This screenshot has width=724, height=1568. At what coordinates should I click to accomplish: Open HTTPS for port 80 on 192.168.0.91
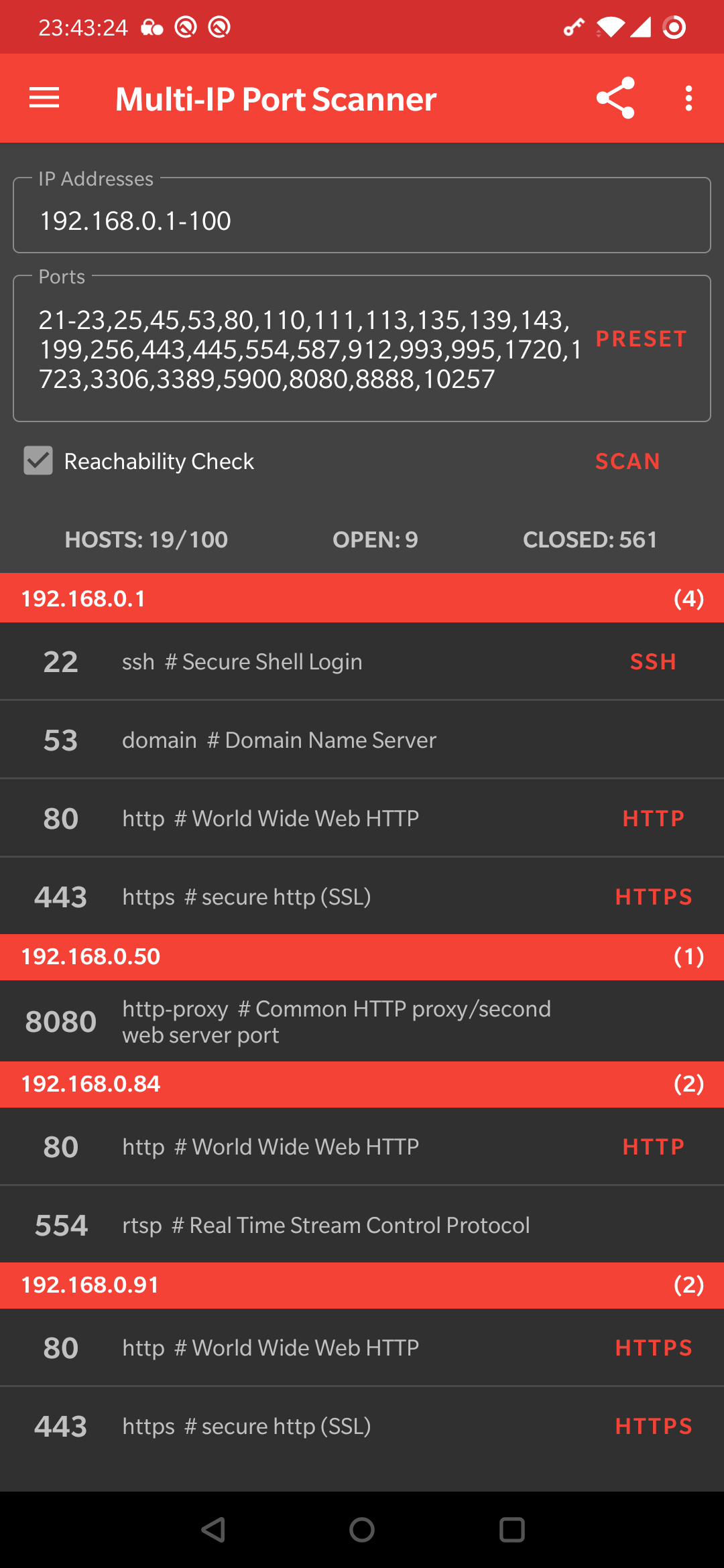[653, 1348]
